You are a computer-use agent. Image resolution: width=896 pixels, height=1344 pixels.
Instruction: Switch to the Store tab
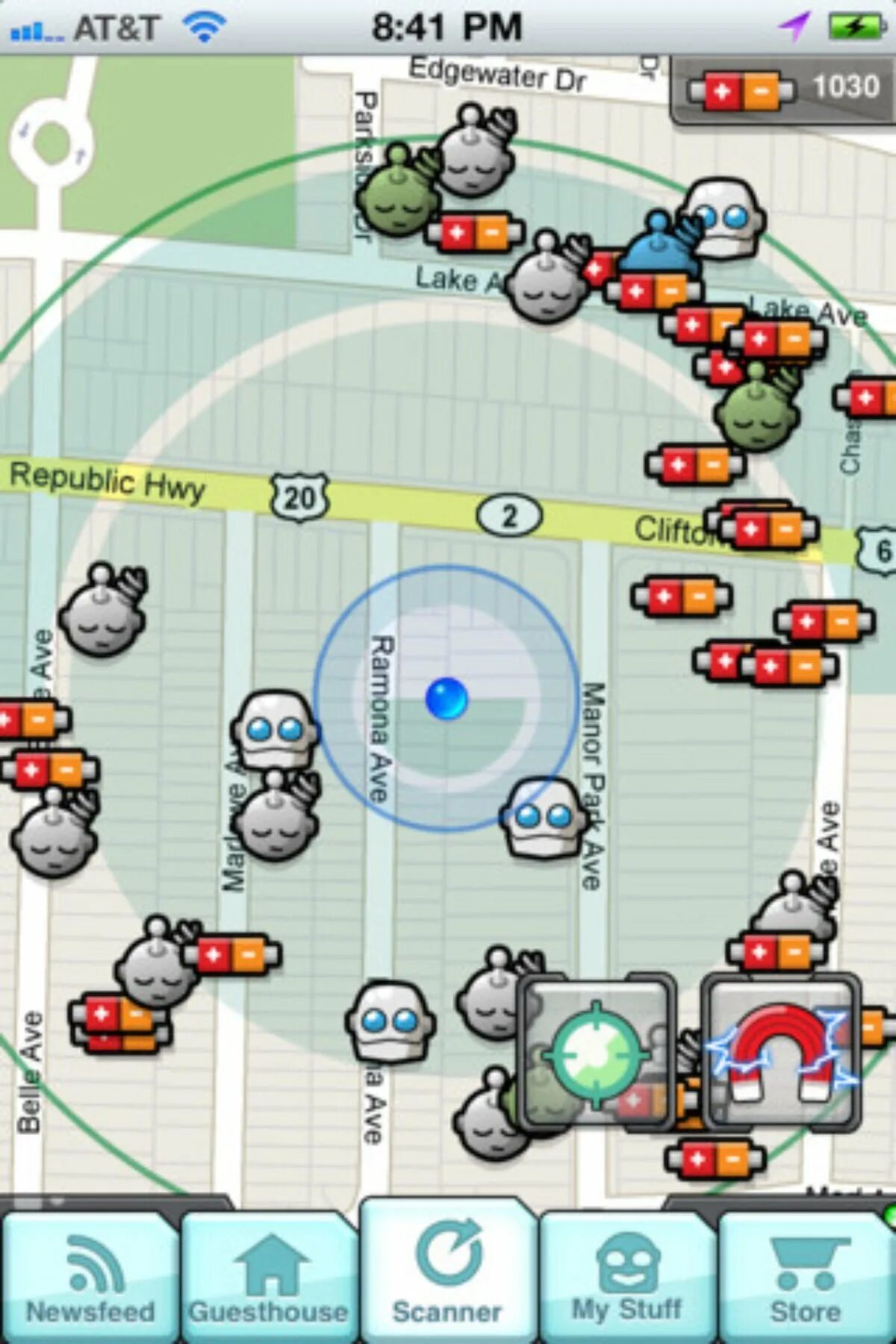(x=809, y=1269)
